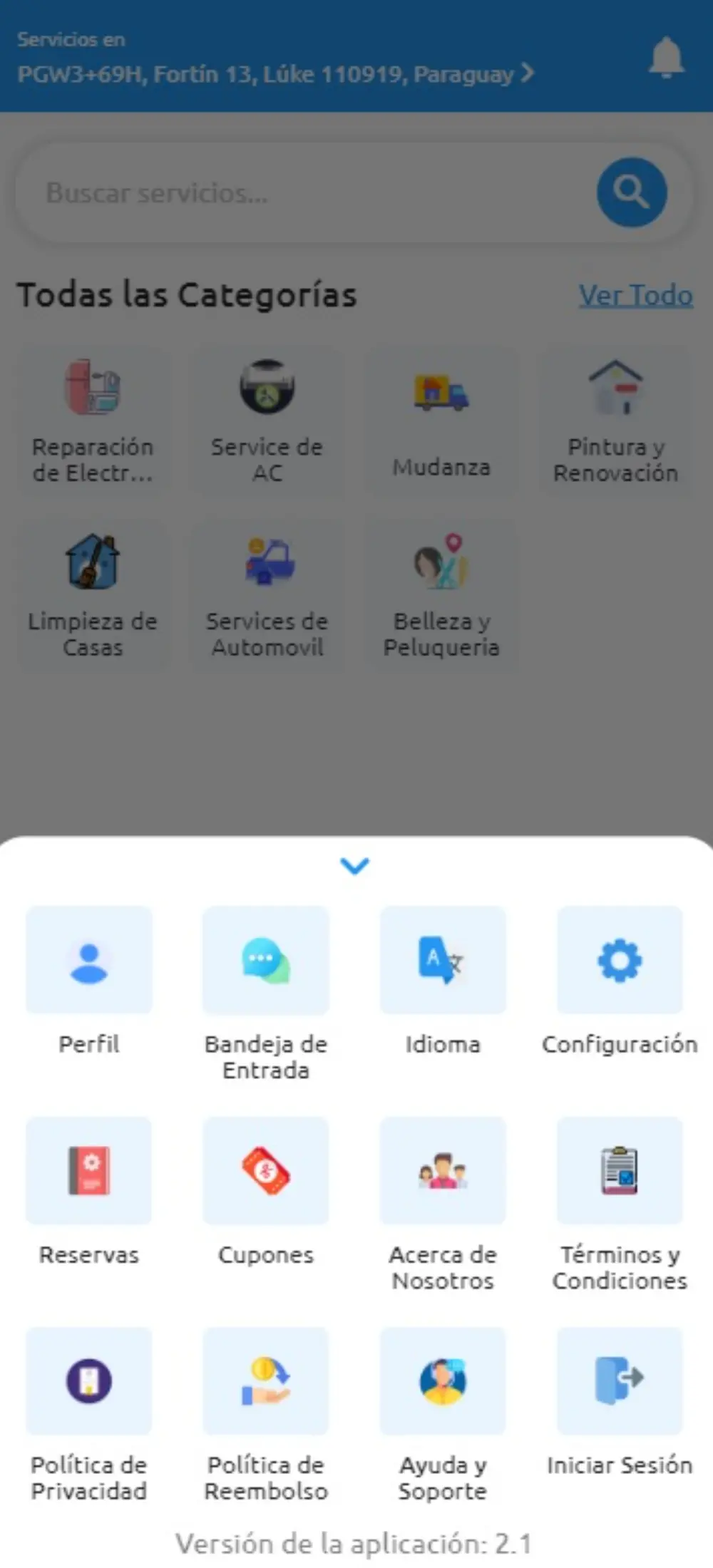Open Configuración settings gear
Image resolution: width=713 pixels, height=1568 pixels.
[620, 959]
